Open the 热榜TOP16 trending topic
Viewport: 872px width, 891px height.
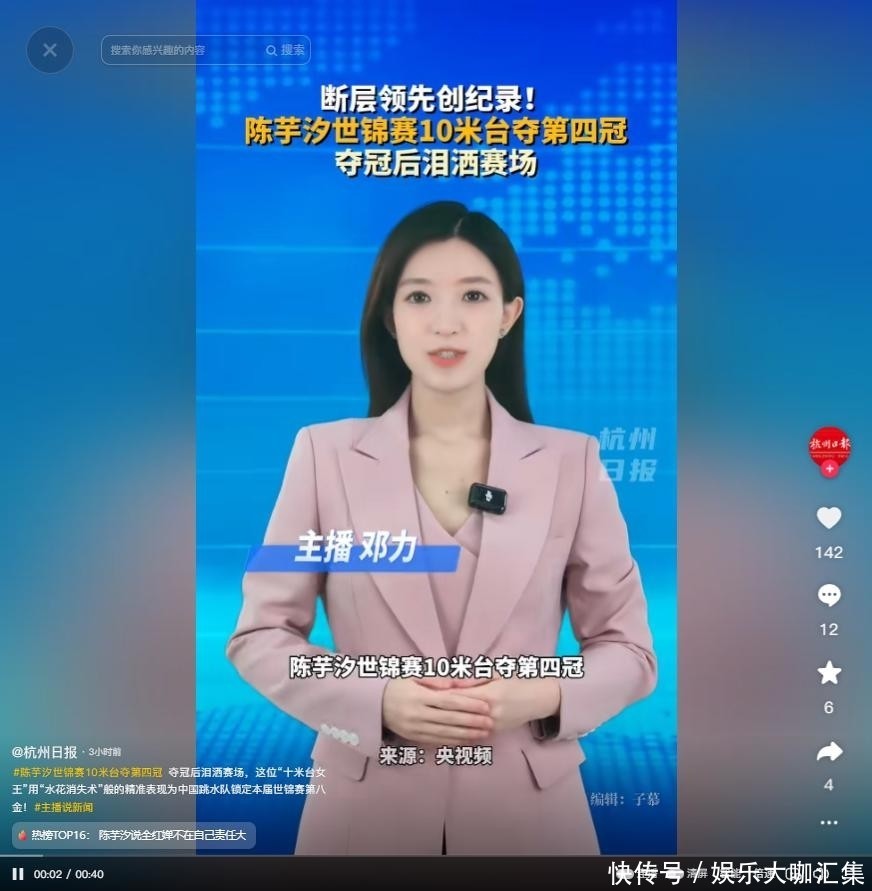[x=134, y=834]
